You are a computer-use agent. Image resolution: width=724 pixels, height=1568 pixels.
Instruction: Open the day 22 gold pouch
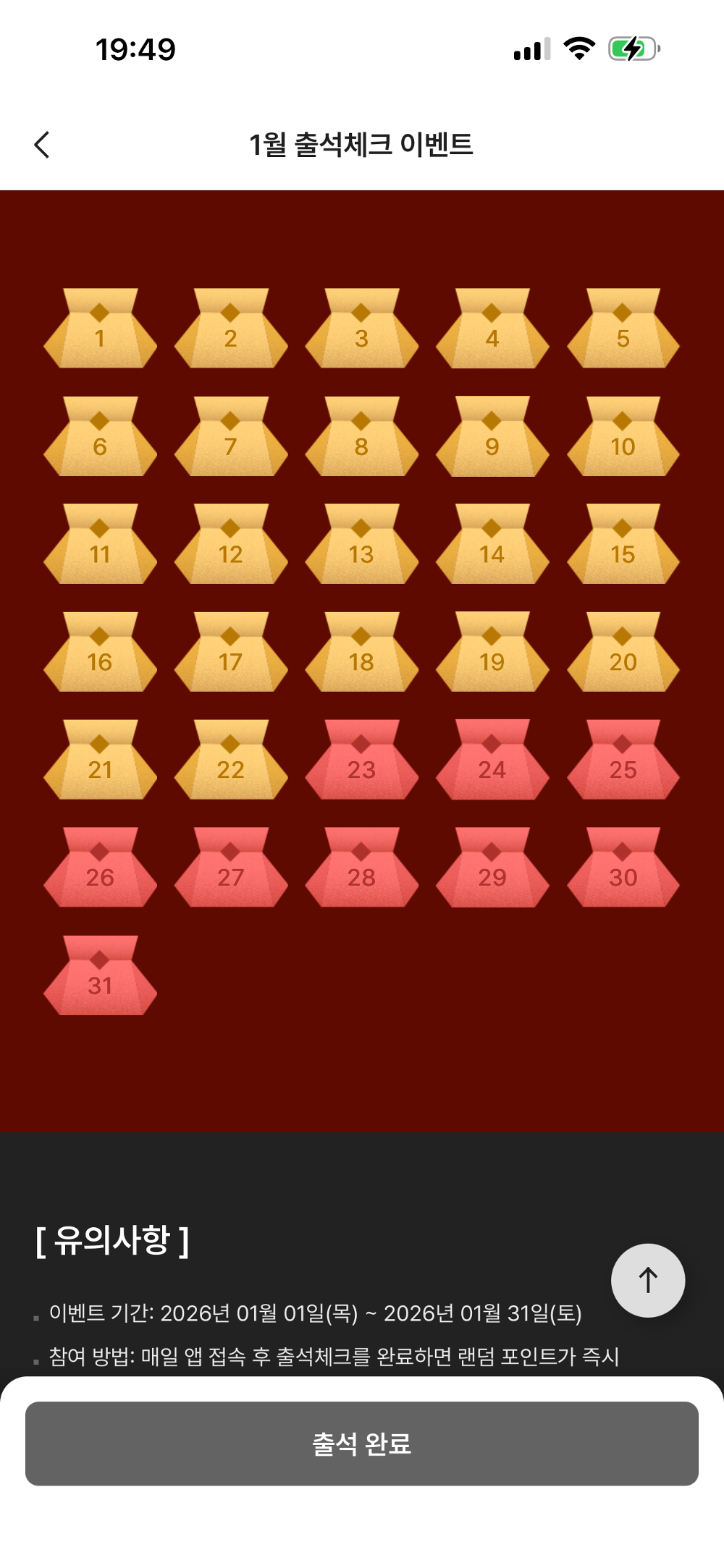231,761
